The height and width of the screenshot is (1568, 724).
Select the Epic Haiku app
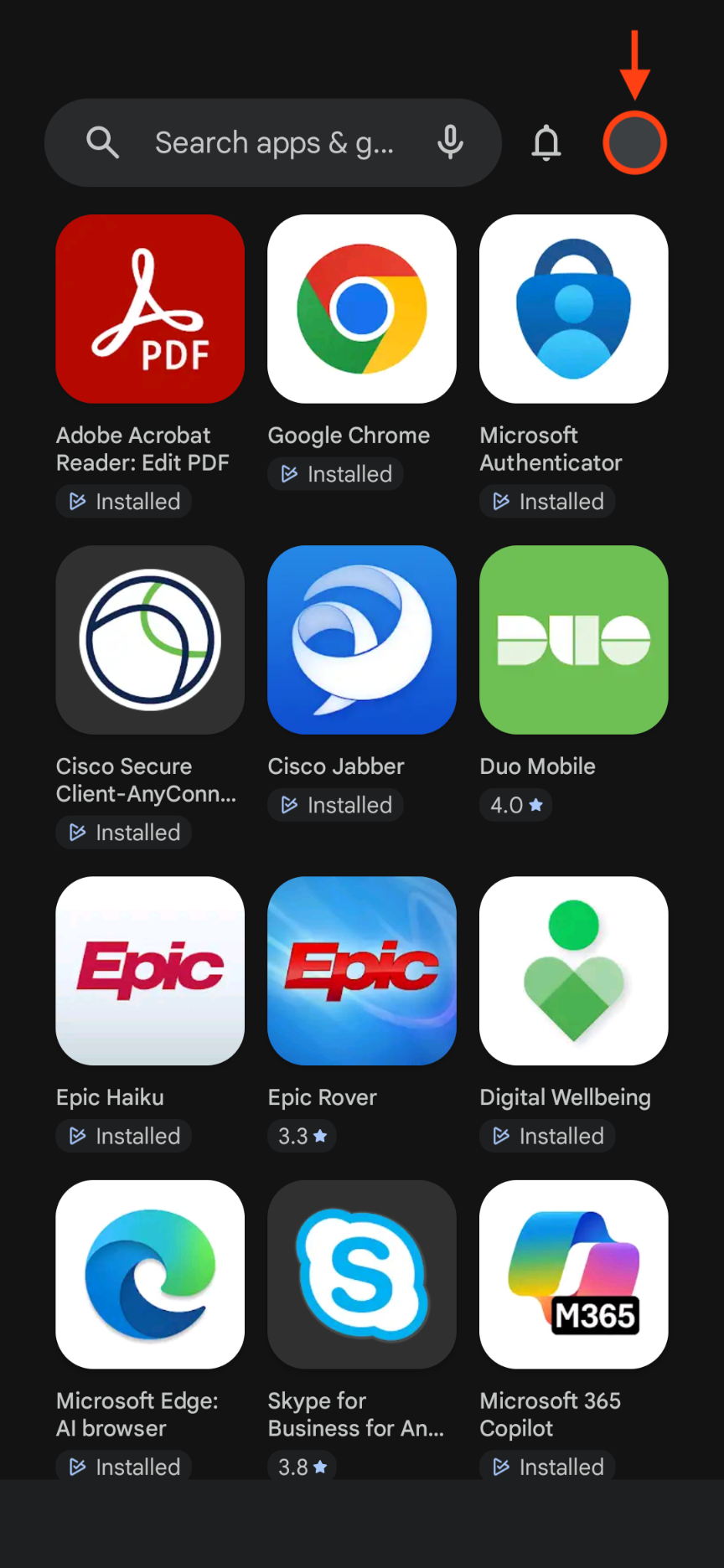pyautogui.click(x=150, y=971)
